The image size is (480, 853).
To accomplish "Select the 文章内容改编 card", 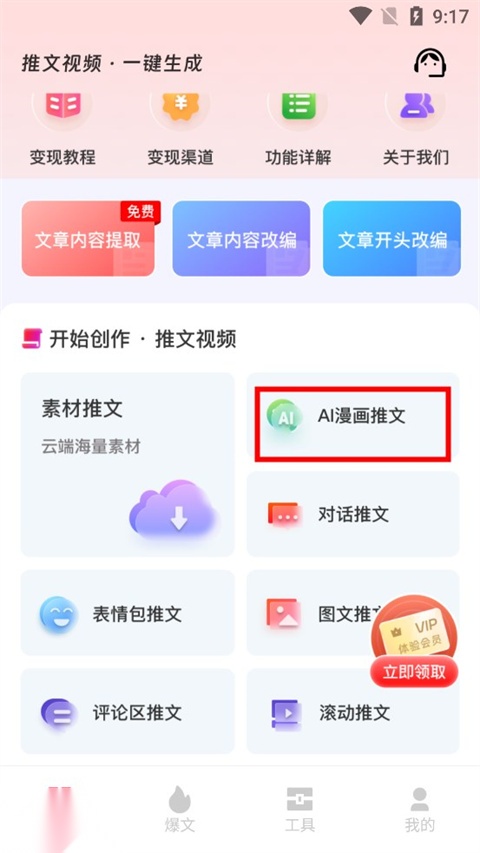I will 241,239.
